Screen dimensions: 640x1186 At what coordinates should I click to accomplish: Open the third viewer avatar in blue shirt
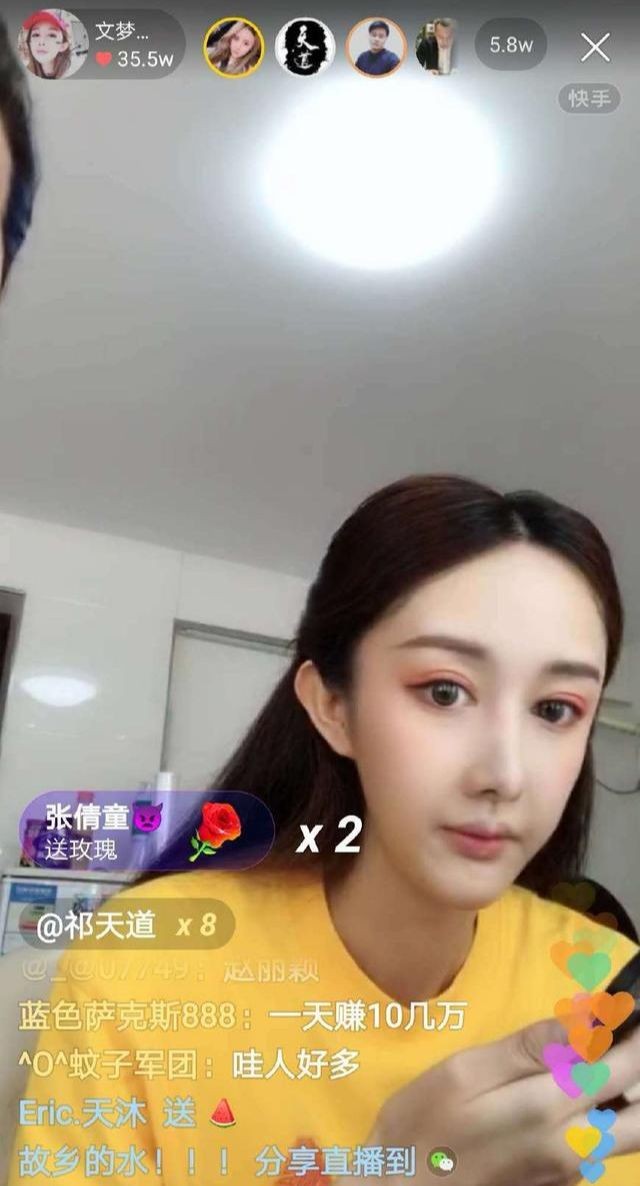tap(377, 47)
